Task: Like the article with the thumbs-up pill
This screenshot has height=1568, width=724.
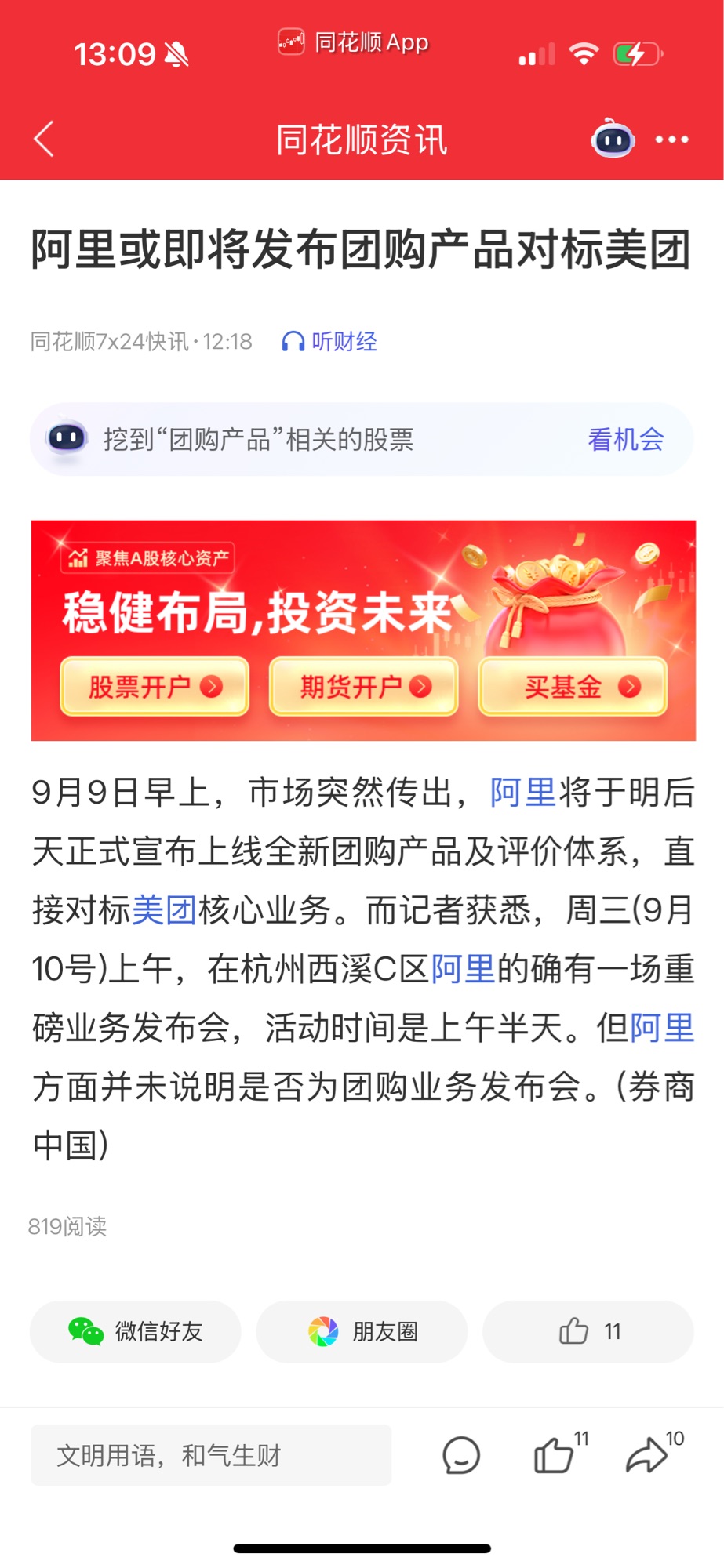Action: (588, 1331)
